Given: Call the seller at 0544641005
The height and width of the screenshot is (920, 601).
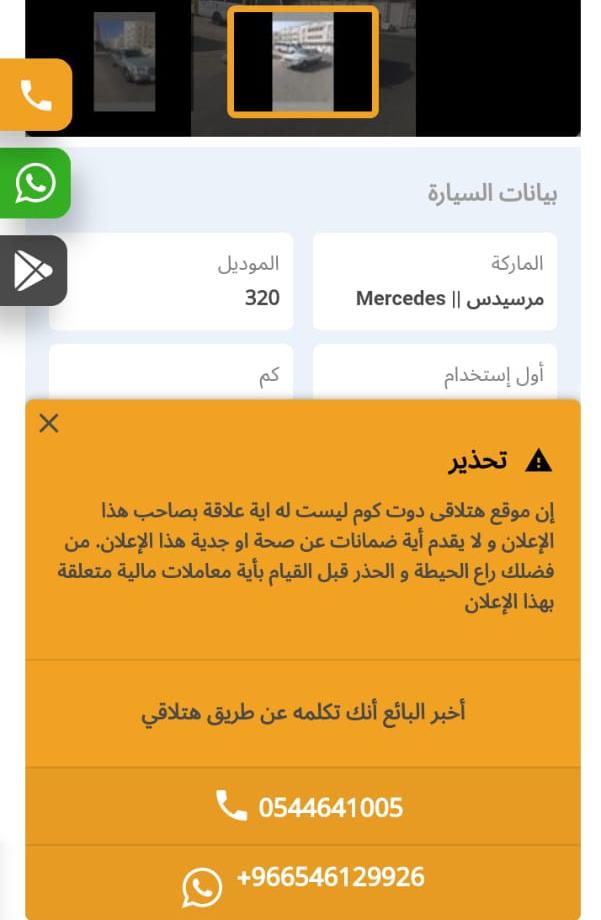Looking at the screenshot, I should [x=309, y=807].
